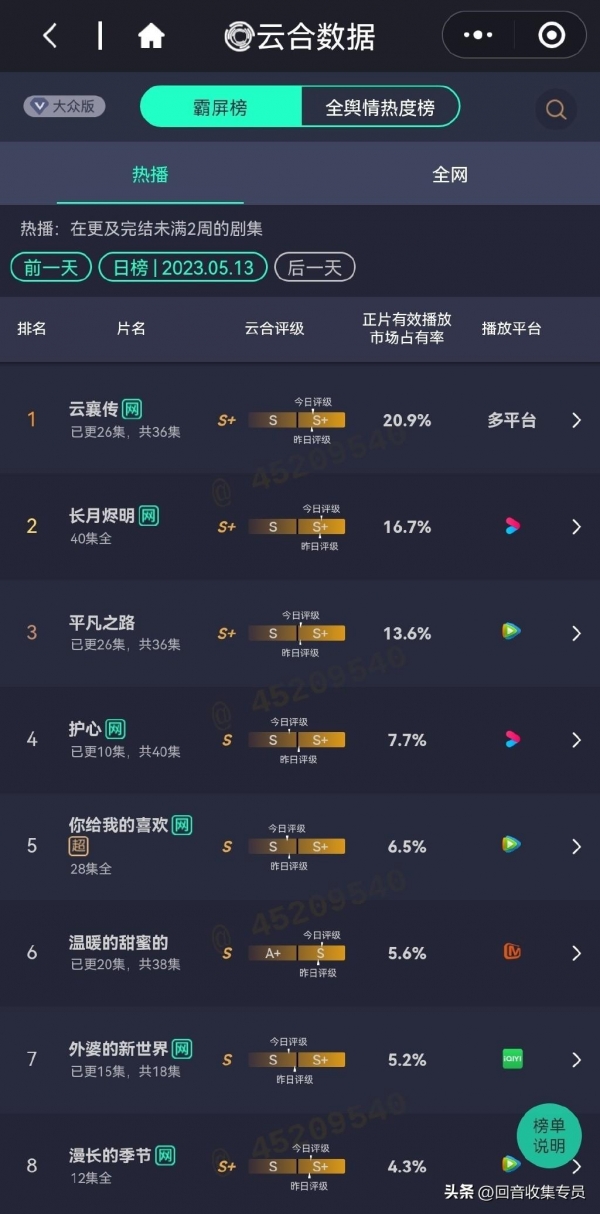Open the 护心 drama row
Image resolution: width=600 pixels, height=1214 pixels.
pyautogui.click(x=300, y=740)
